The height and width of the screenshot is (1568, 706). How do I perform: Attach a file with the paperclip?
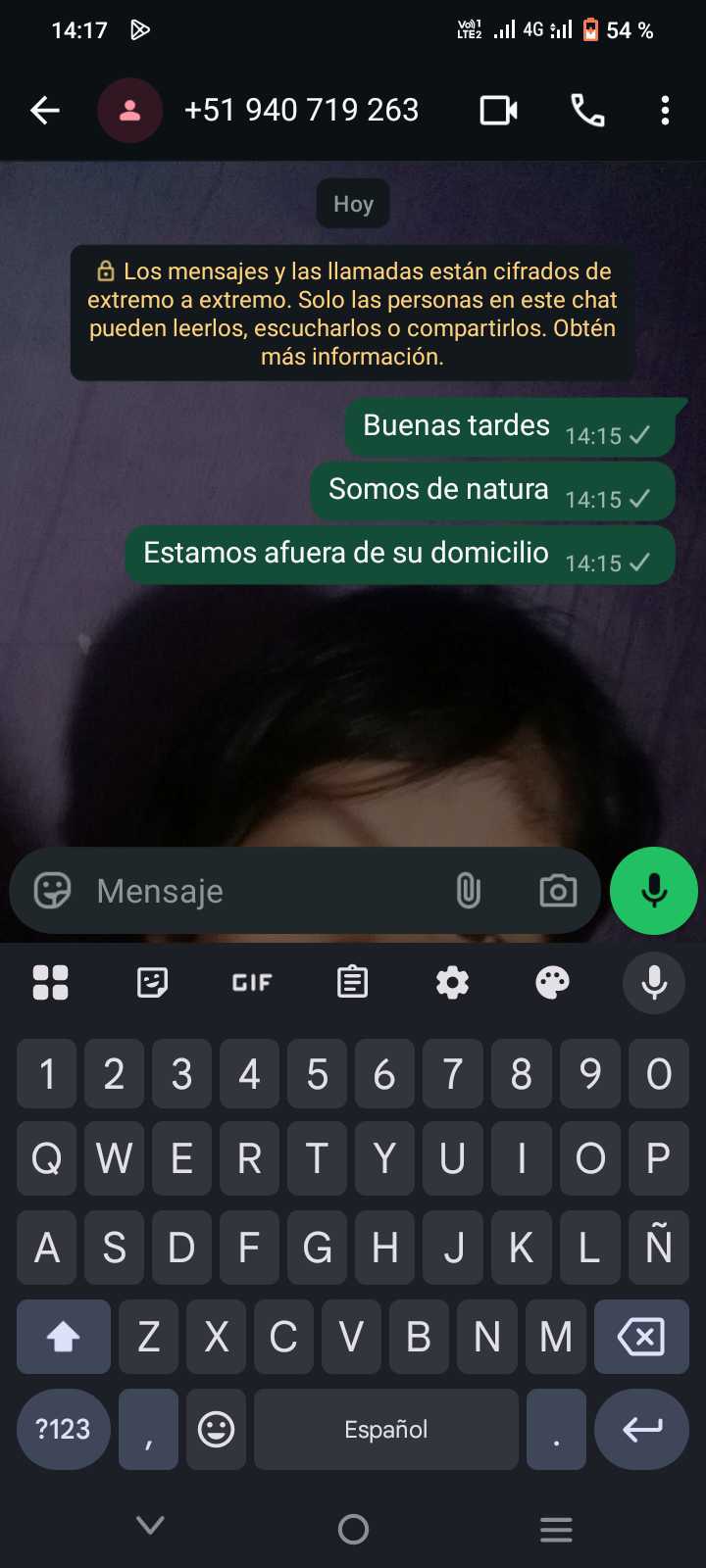click(x=469, y=891)
